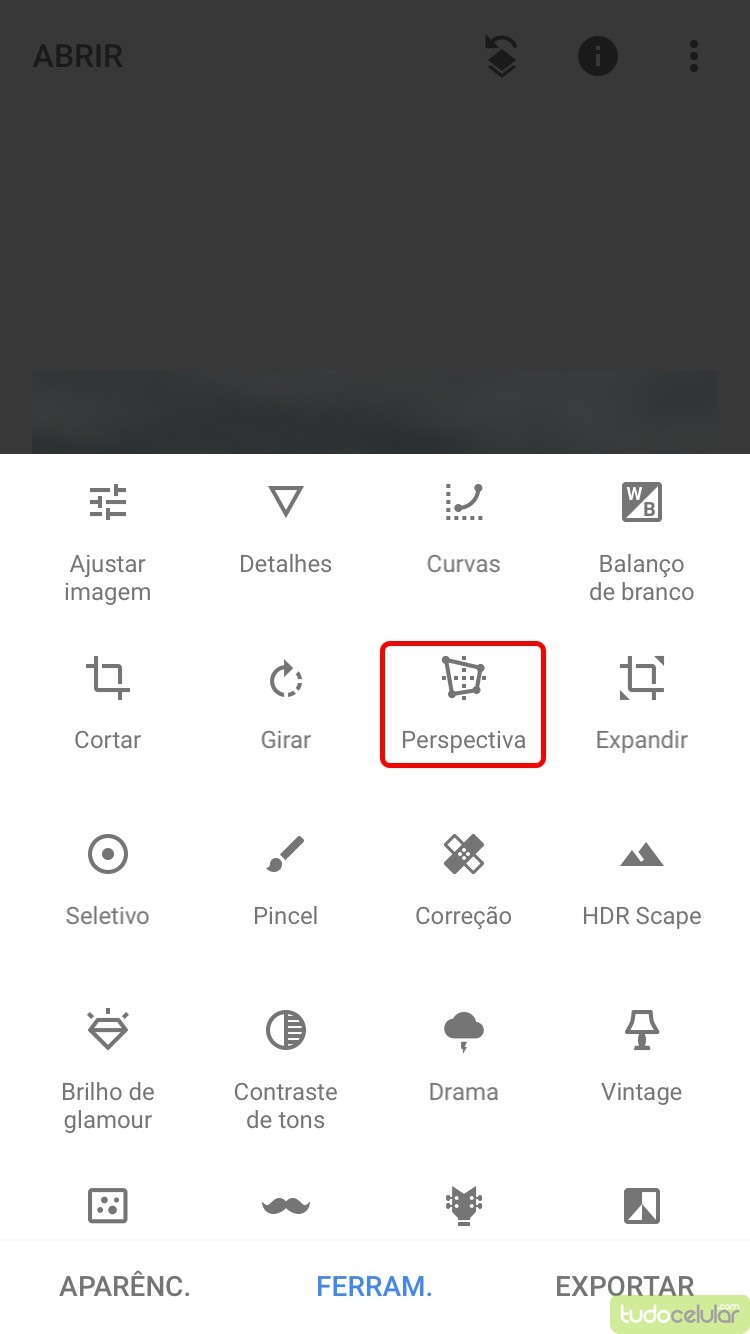Select the Ajustar imagem tool
Image resolution: width=750 pixels, height=1334 pixels.
click(x=108, y=540)
